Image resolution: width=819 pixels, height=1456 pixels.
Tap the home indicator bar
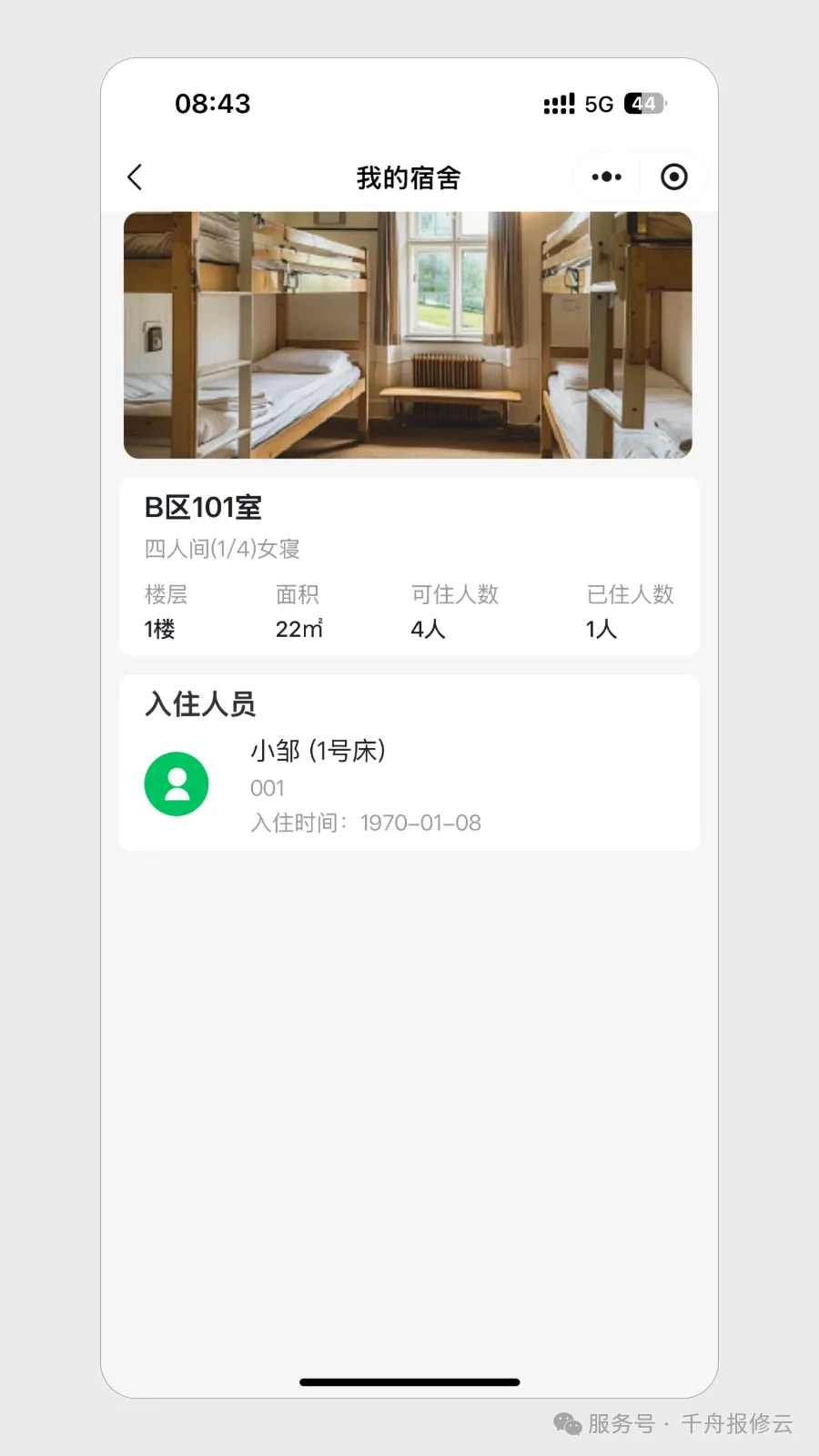[x=409, y=1381]
